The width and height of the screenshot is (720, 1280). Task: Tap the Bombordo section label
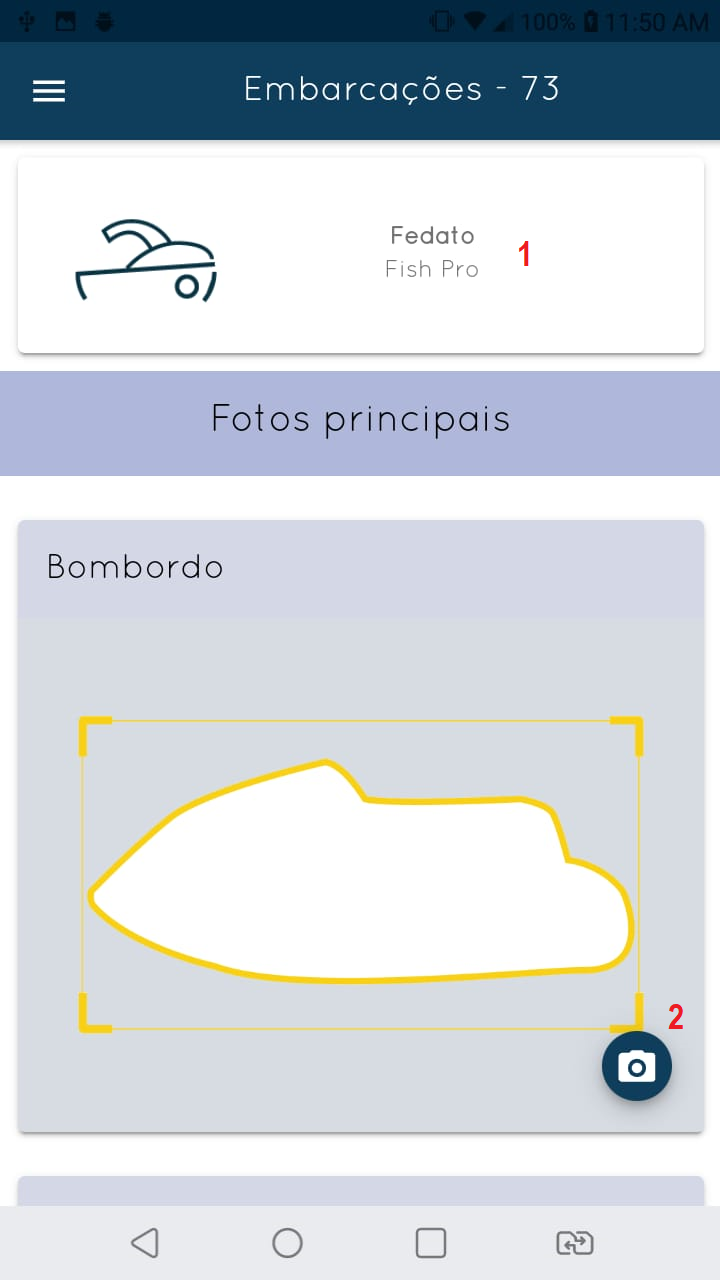tap(135, 567)
